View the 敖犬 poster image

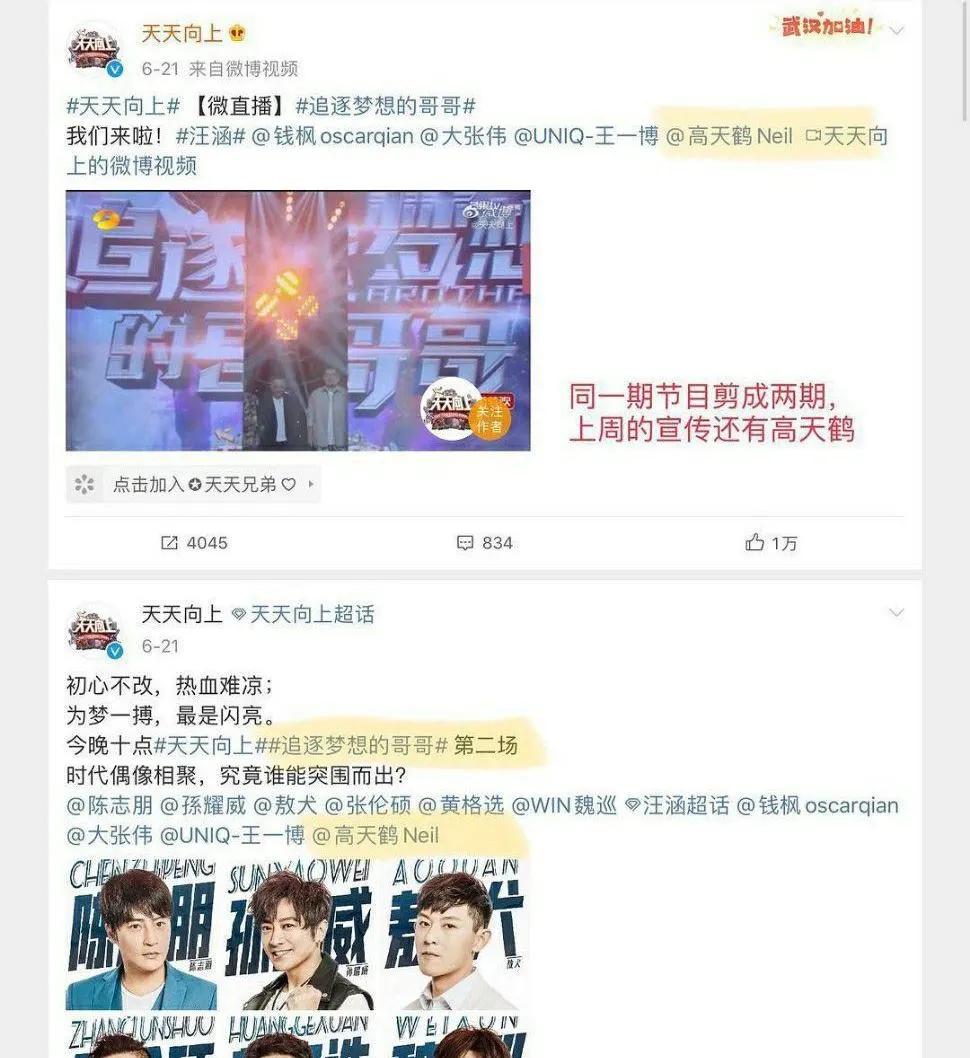pyautogui.click(x=455, y=934)
